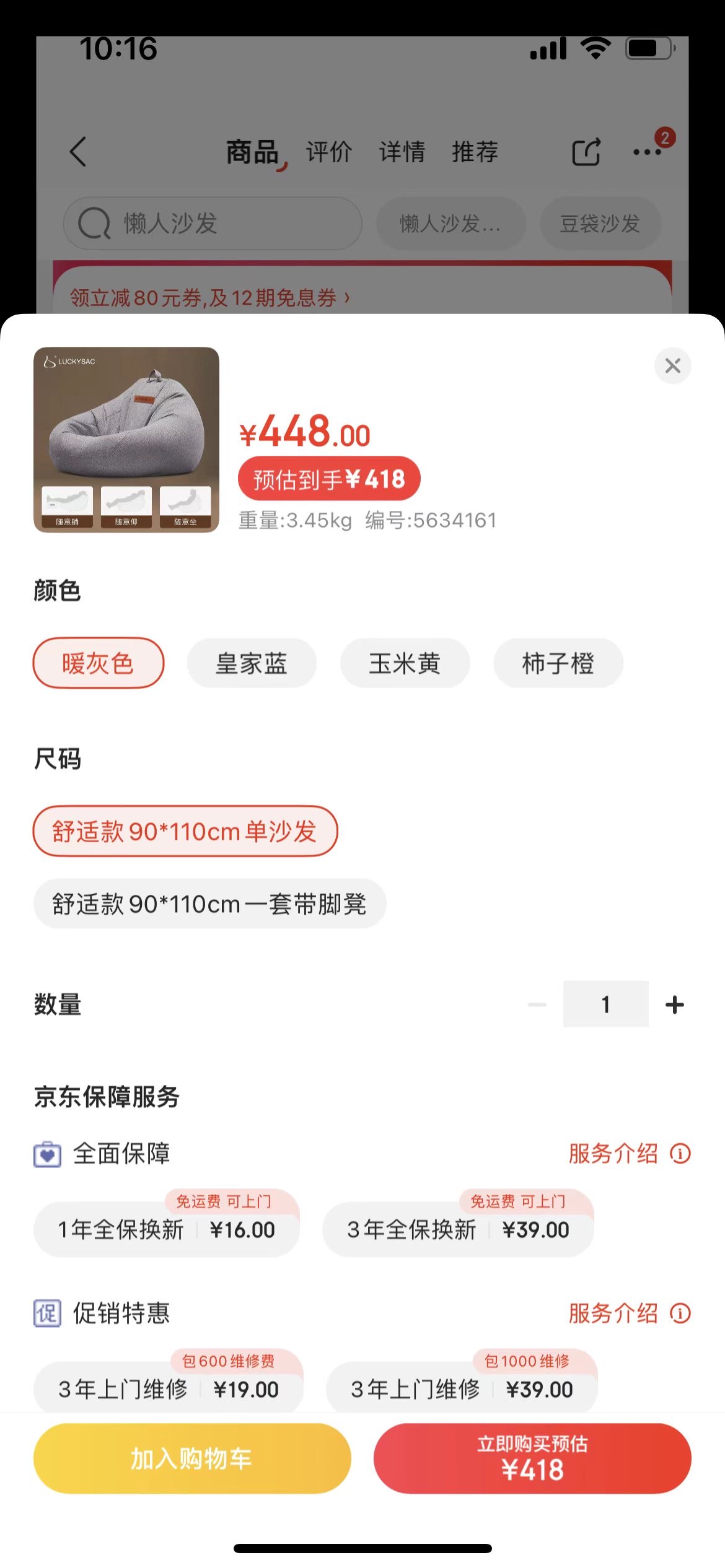725x1568 pixels.
Task: Select the 皇家蓝 color option
Action: click(252, 663)
